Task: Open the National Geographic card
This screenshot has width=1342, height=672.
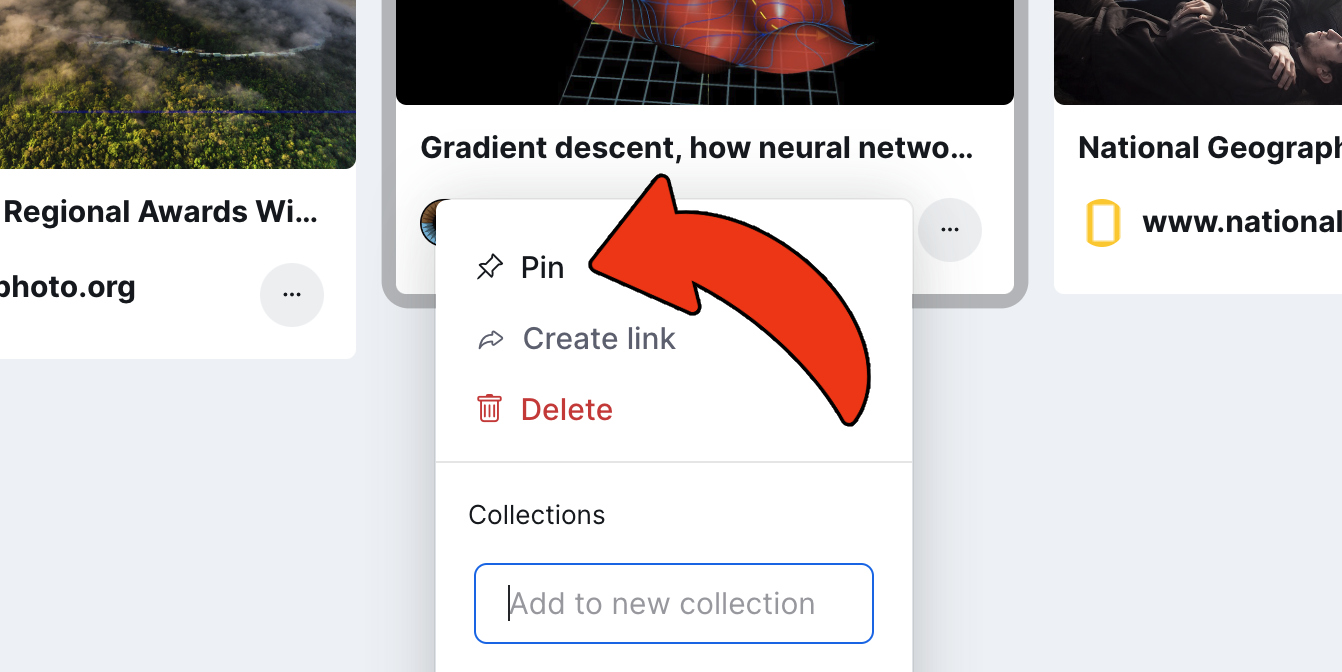Action: pos(1208,149)
